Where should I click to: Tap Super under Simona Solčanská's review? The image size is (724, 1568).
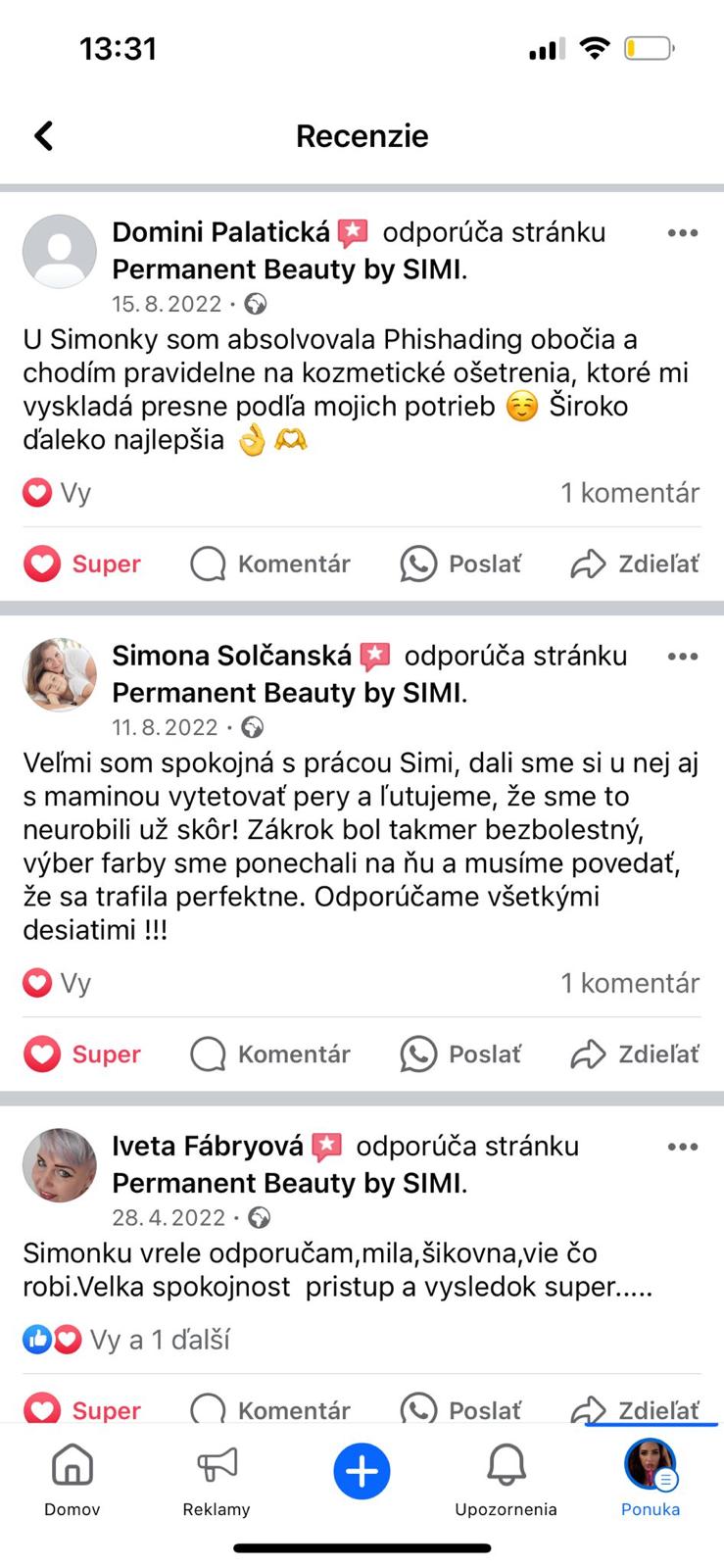(x=83, y=1053)
